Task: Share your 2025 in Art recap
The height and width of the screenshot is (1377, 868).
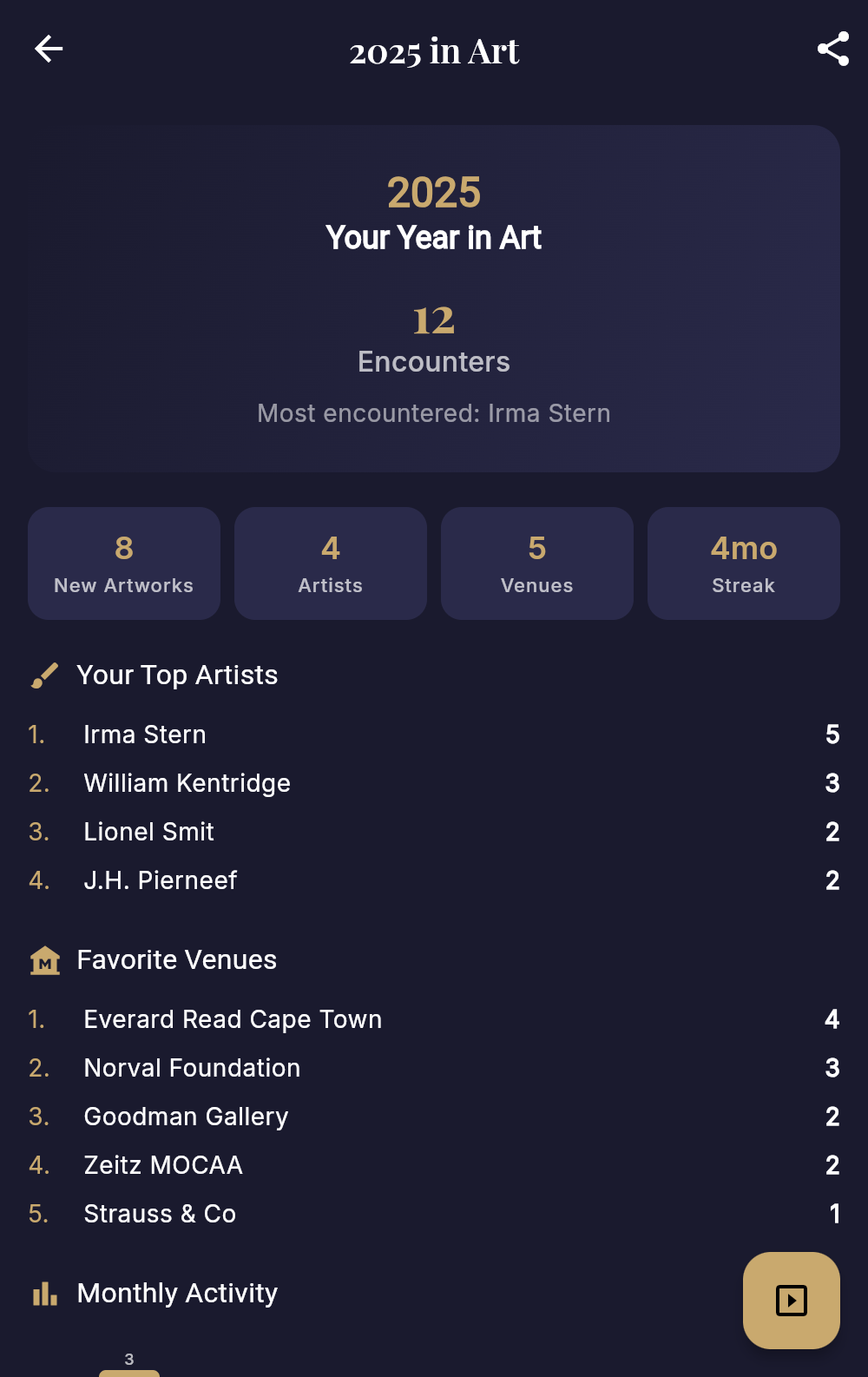Action: point(832,49)
